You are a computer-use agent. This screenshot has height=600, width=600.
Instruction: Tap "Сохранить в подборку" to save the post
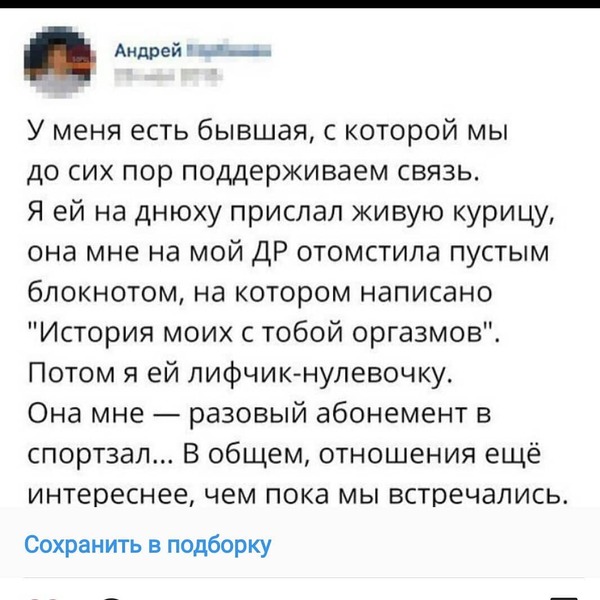click(147, 544)
